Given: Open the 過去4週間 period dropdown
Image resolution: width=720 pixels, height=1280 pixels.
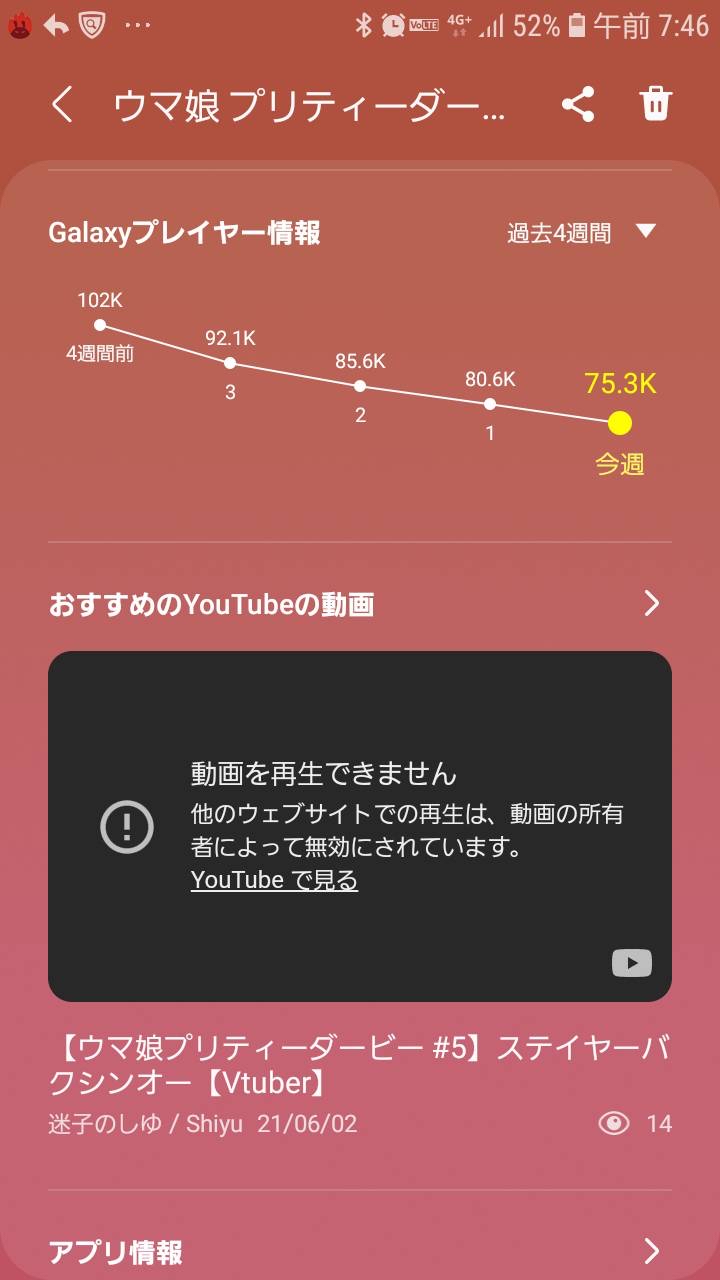Looking at the screenshot, I should click(x=581, y=233).
